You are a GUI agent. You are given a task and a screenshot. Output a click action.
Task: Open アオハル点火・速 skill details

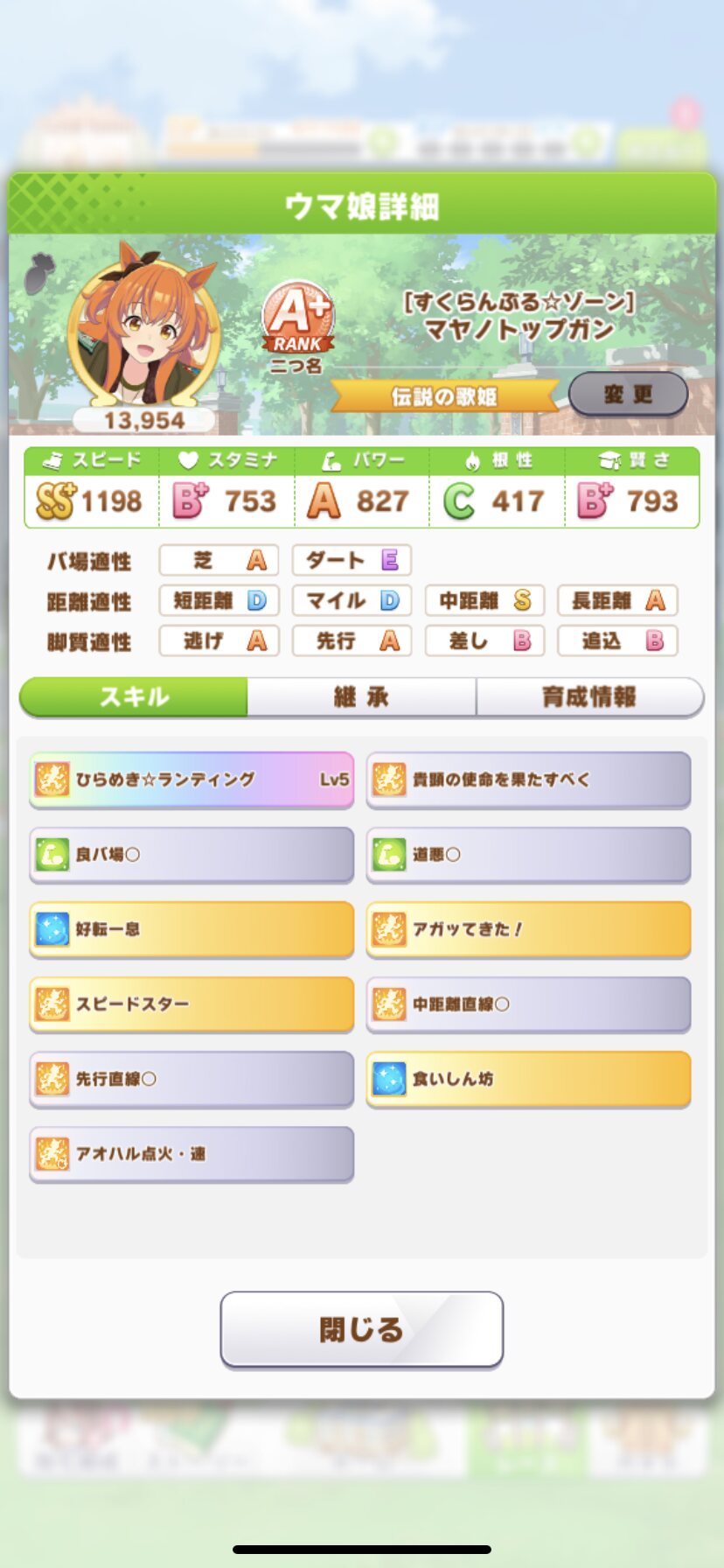(x=191, y=1154)
